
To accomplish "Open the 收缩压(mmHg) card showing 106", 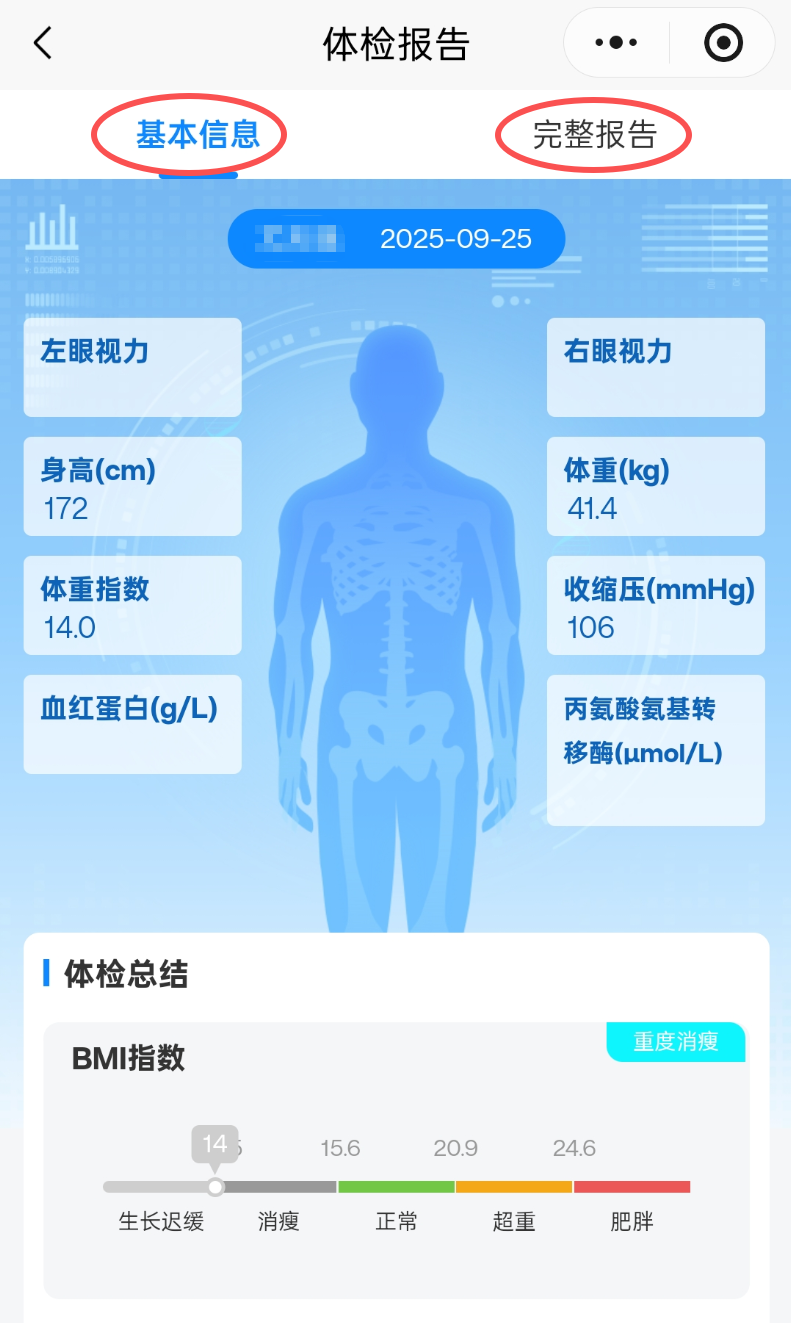I will pos(655,605).
